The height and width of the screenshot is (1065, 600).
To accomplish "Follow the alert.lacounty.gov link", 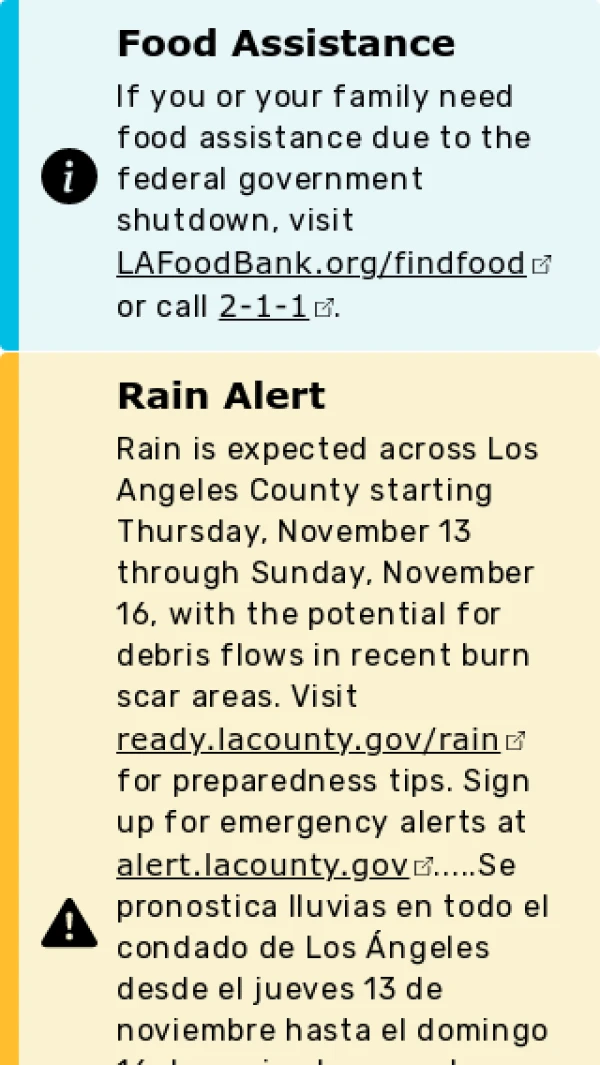I will [263, 866].
